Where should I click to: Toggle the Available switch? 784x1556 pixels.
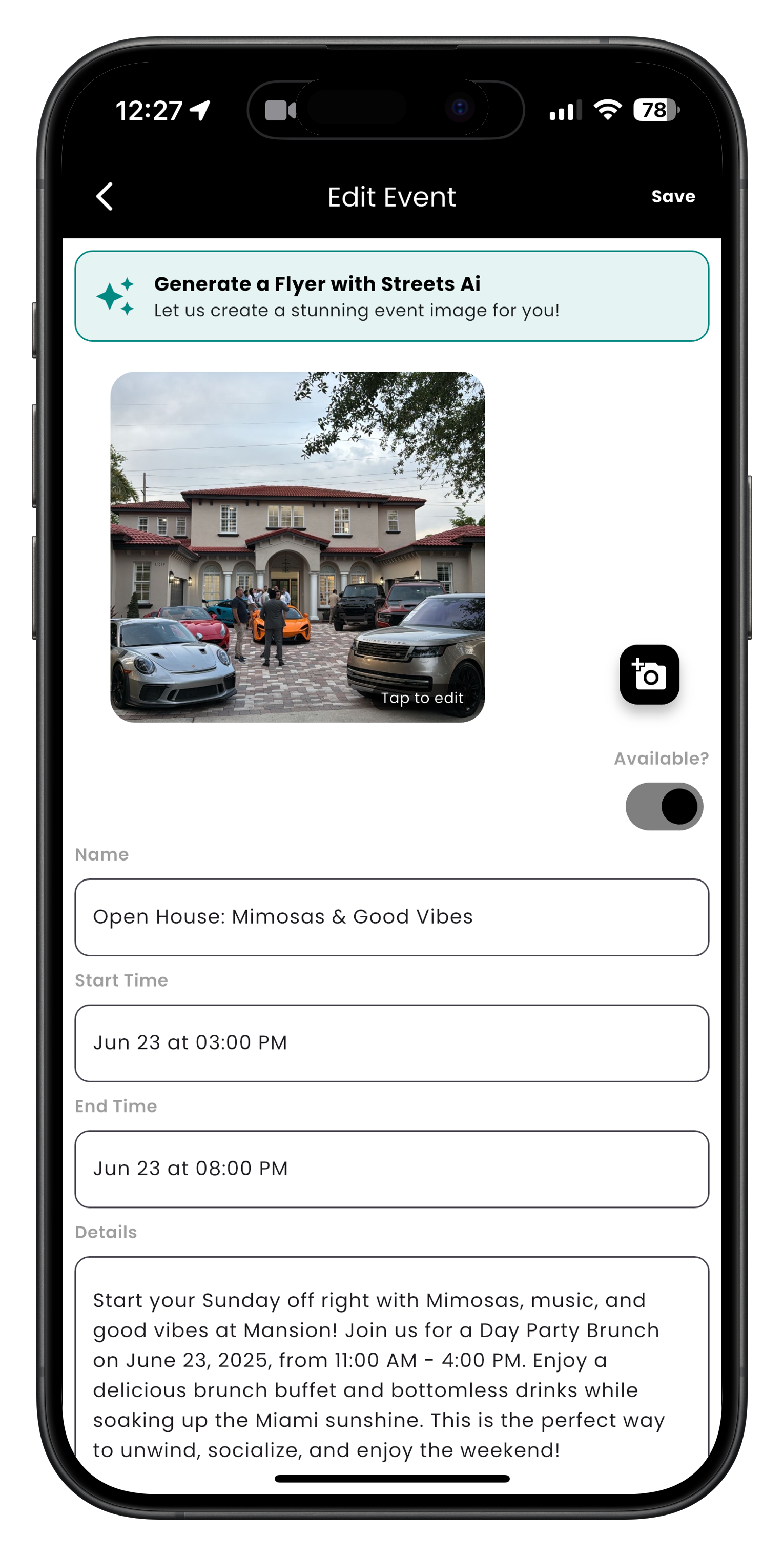coord(664,806)
